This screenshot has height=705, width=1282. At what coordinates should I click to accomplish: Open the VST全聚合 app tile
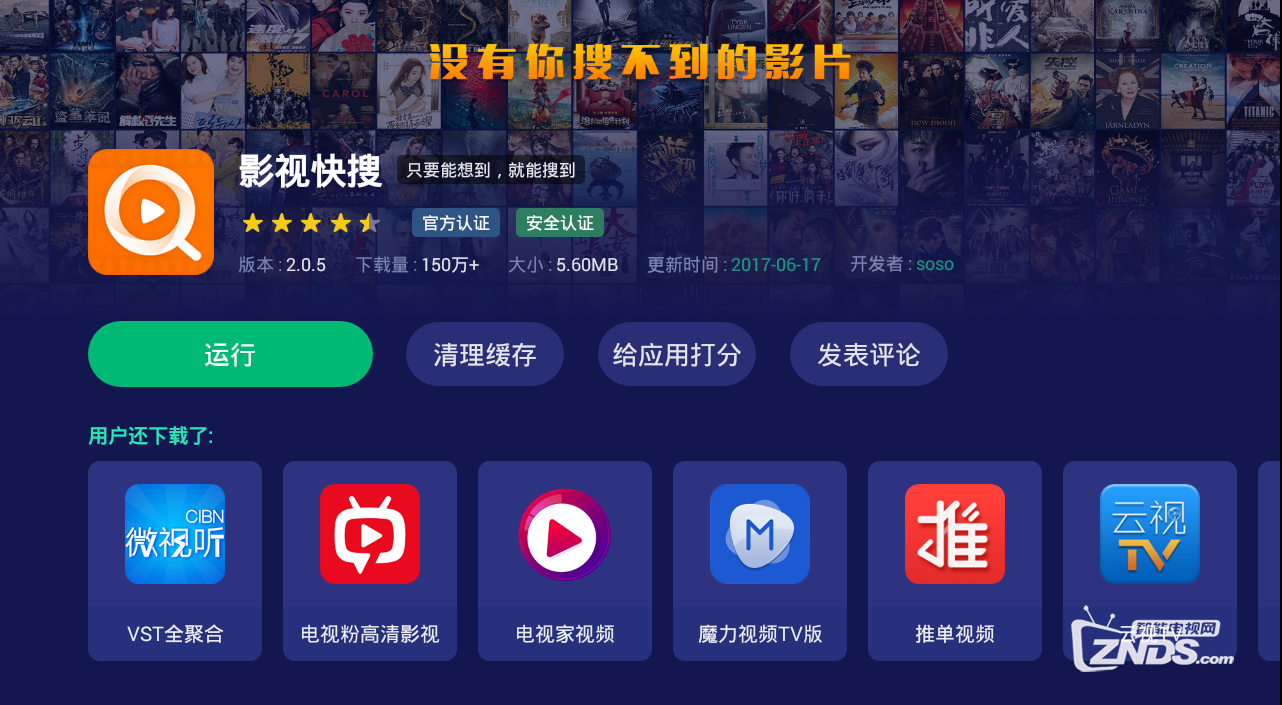(175, 560)
